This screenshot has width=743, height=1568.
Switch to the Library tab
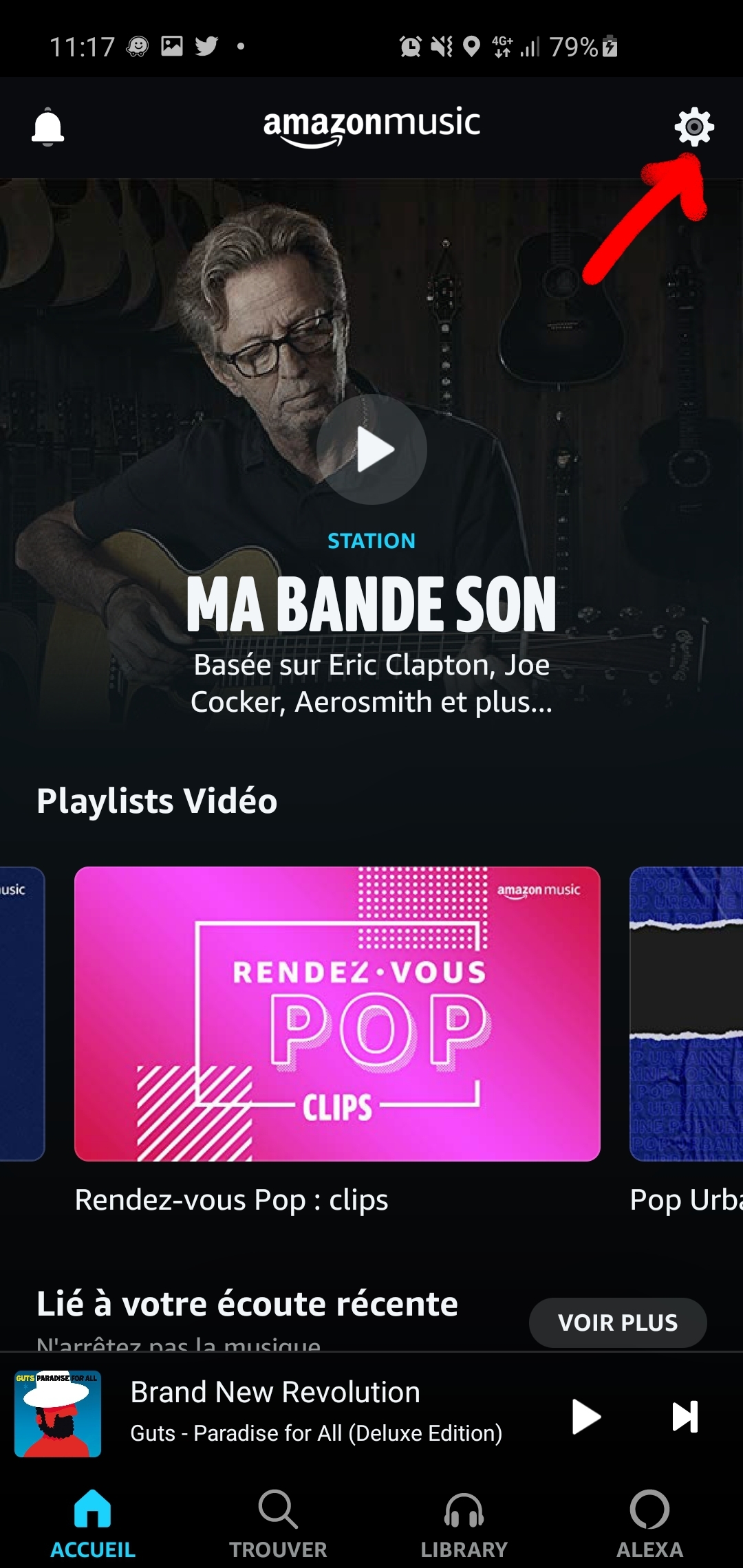click(x=464, y=1523)
